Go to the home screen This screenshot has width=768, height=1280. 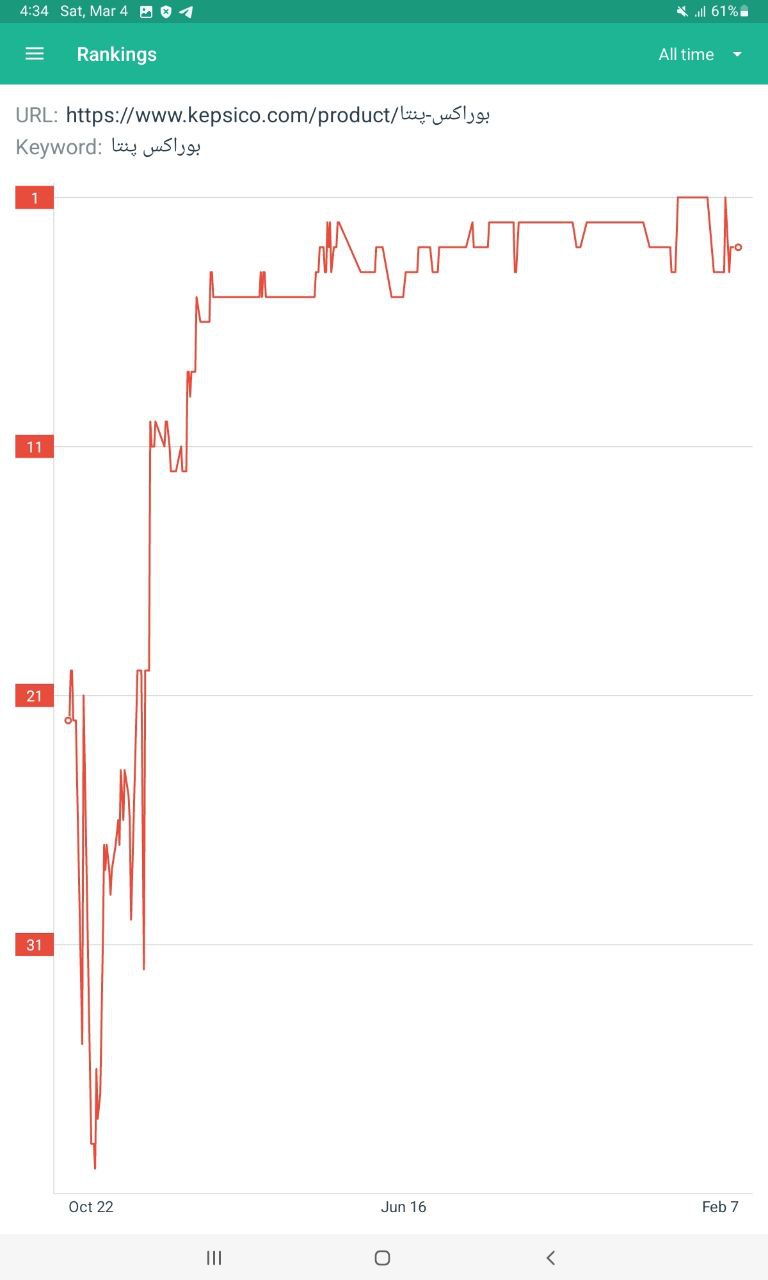point(382,1258)
